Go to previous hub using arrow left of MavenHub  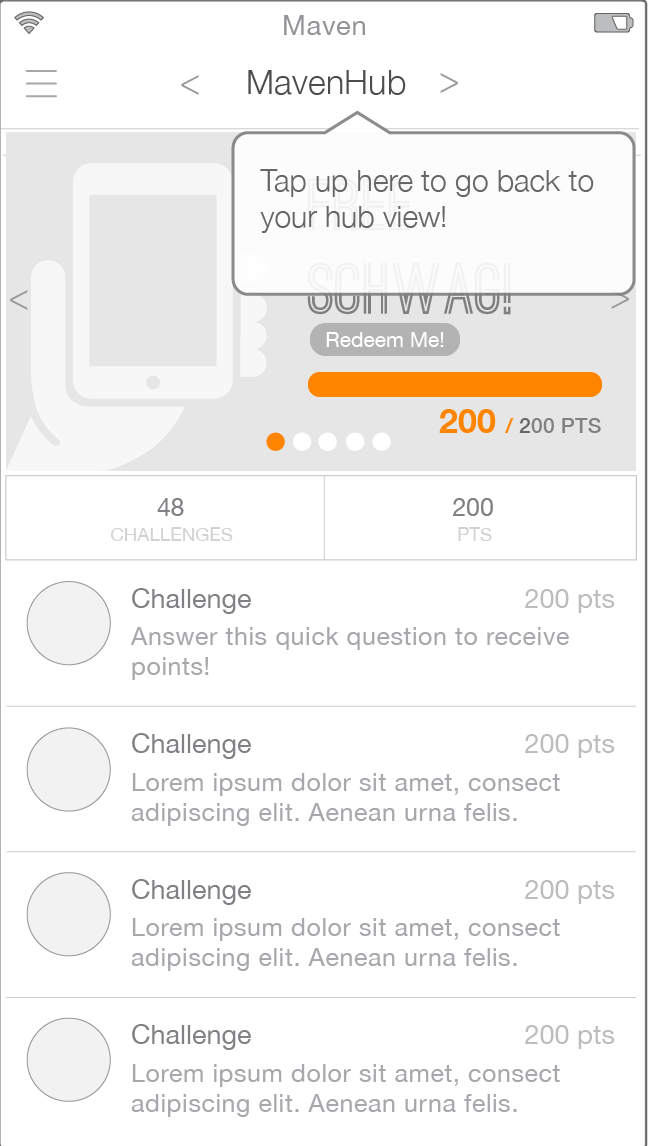pos(190,85)
